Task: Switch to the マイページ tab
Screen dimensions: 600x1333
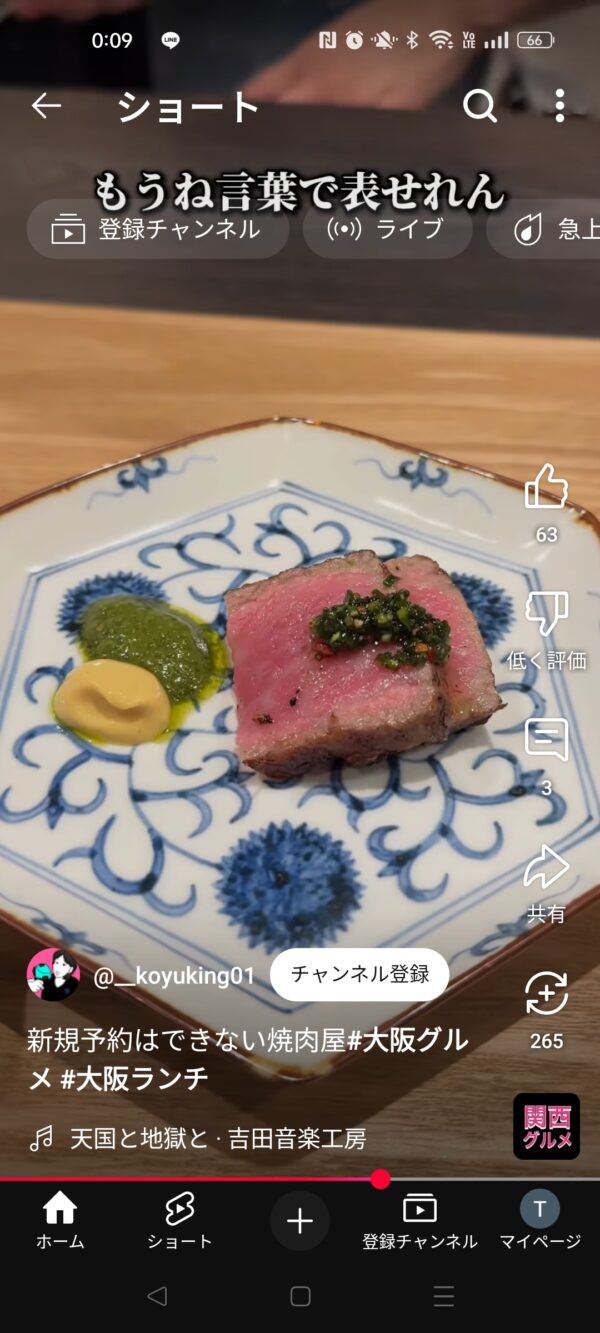Action: 540,1221
